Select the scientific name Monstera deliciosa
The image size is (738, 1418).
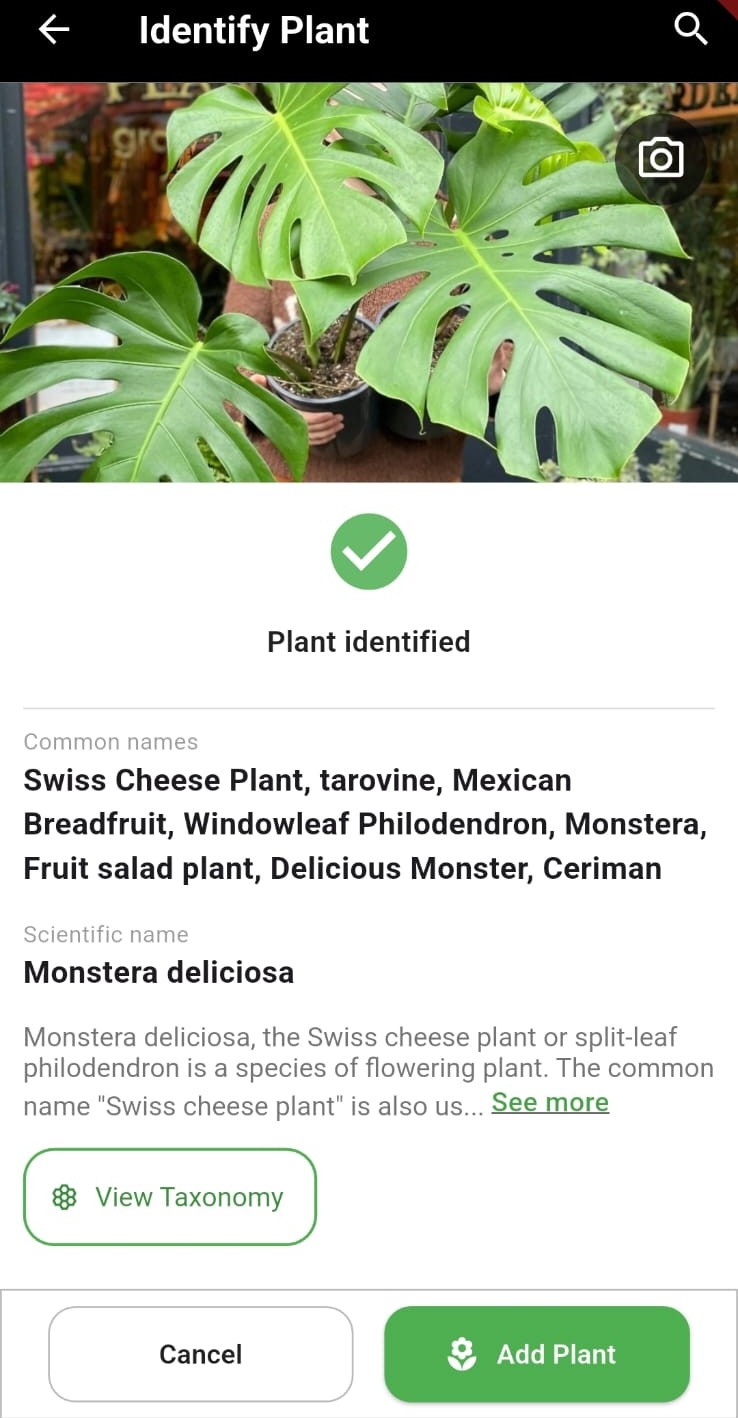pos(158,971)
